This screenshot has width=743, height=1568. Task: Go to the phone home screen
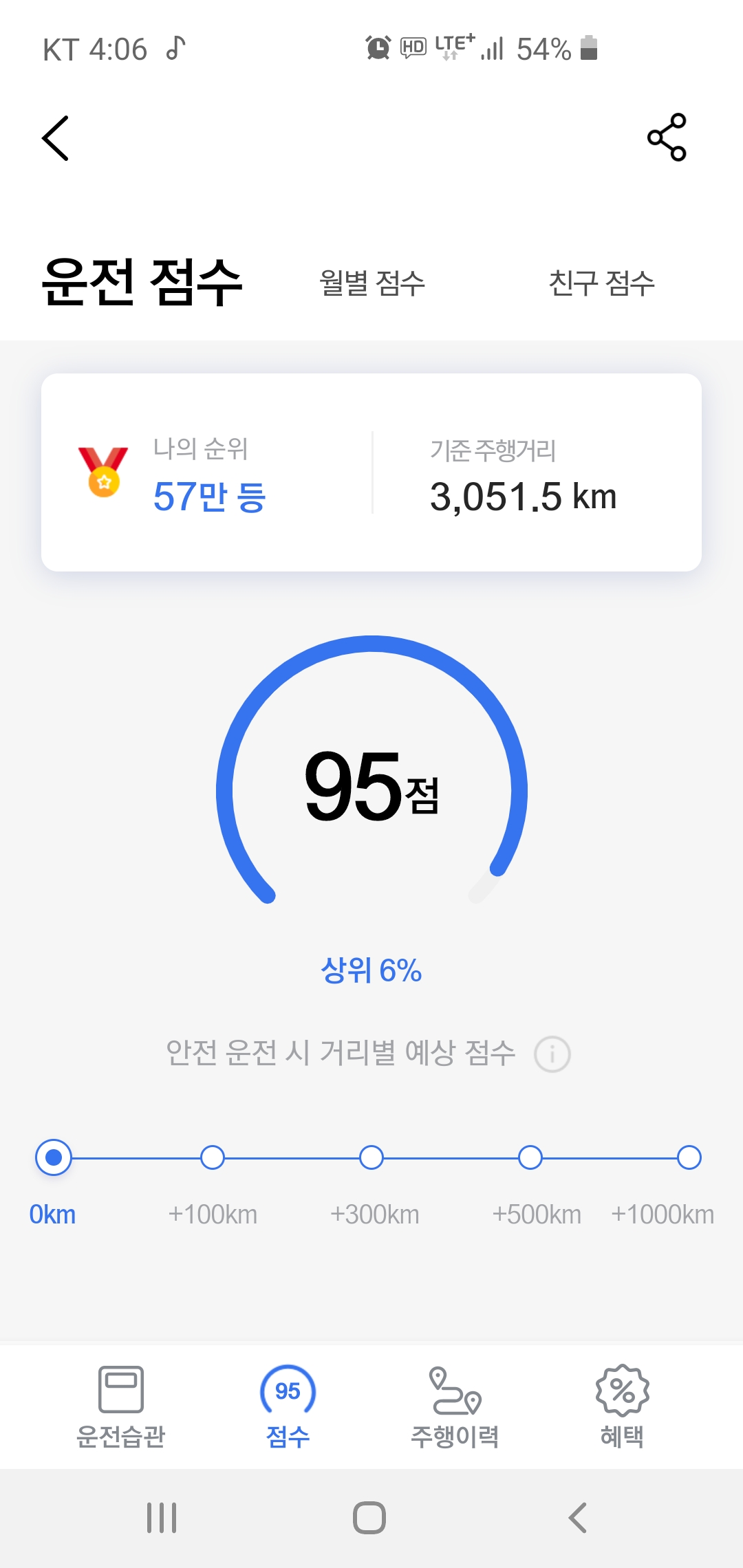[369, 1518]
